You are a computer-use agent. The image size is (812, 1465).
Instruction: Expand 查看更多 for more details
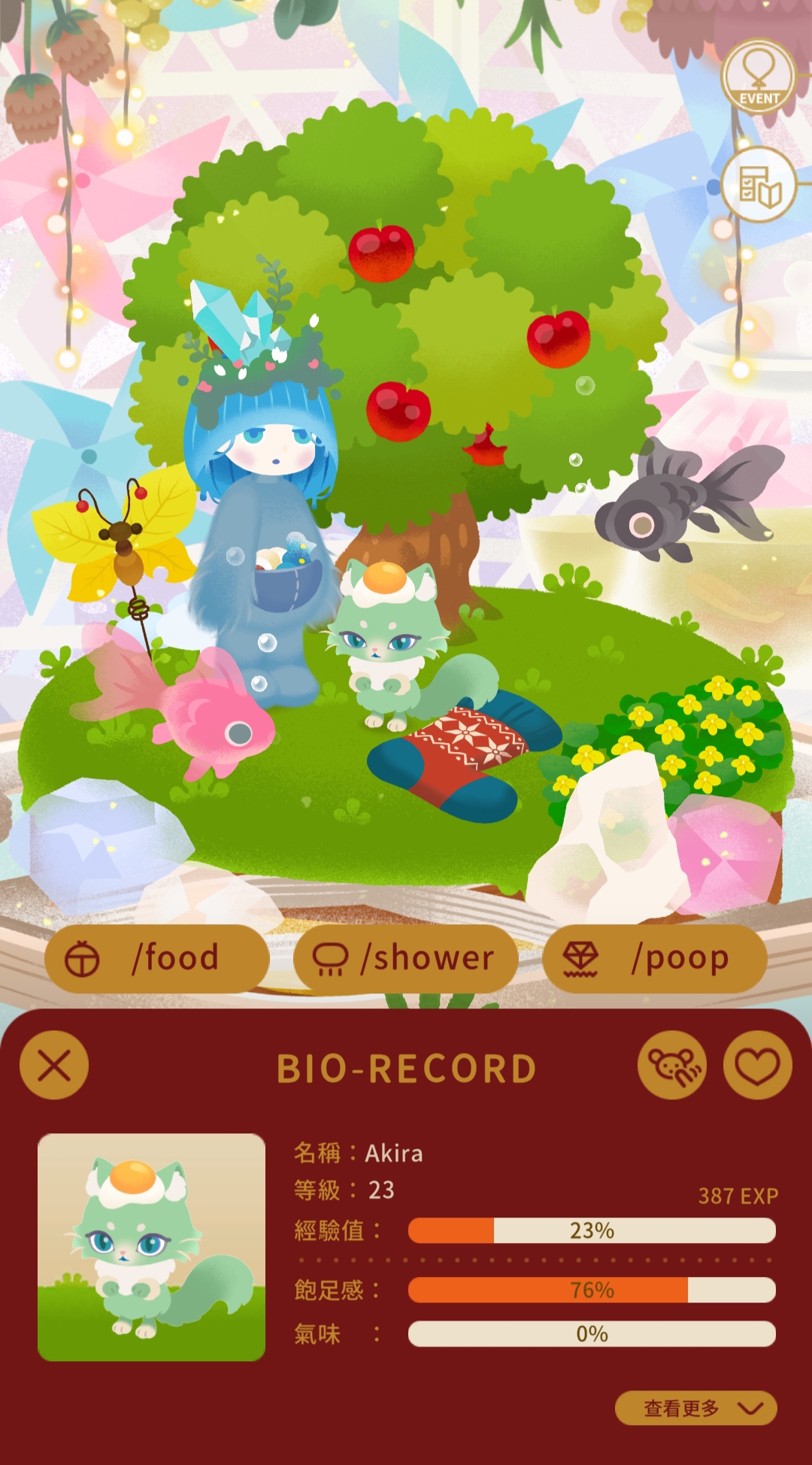click(x=695, y=1408)
